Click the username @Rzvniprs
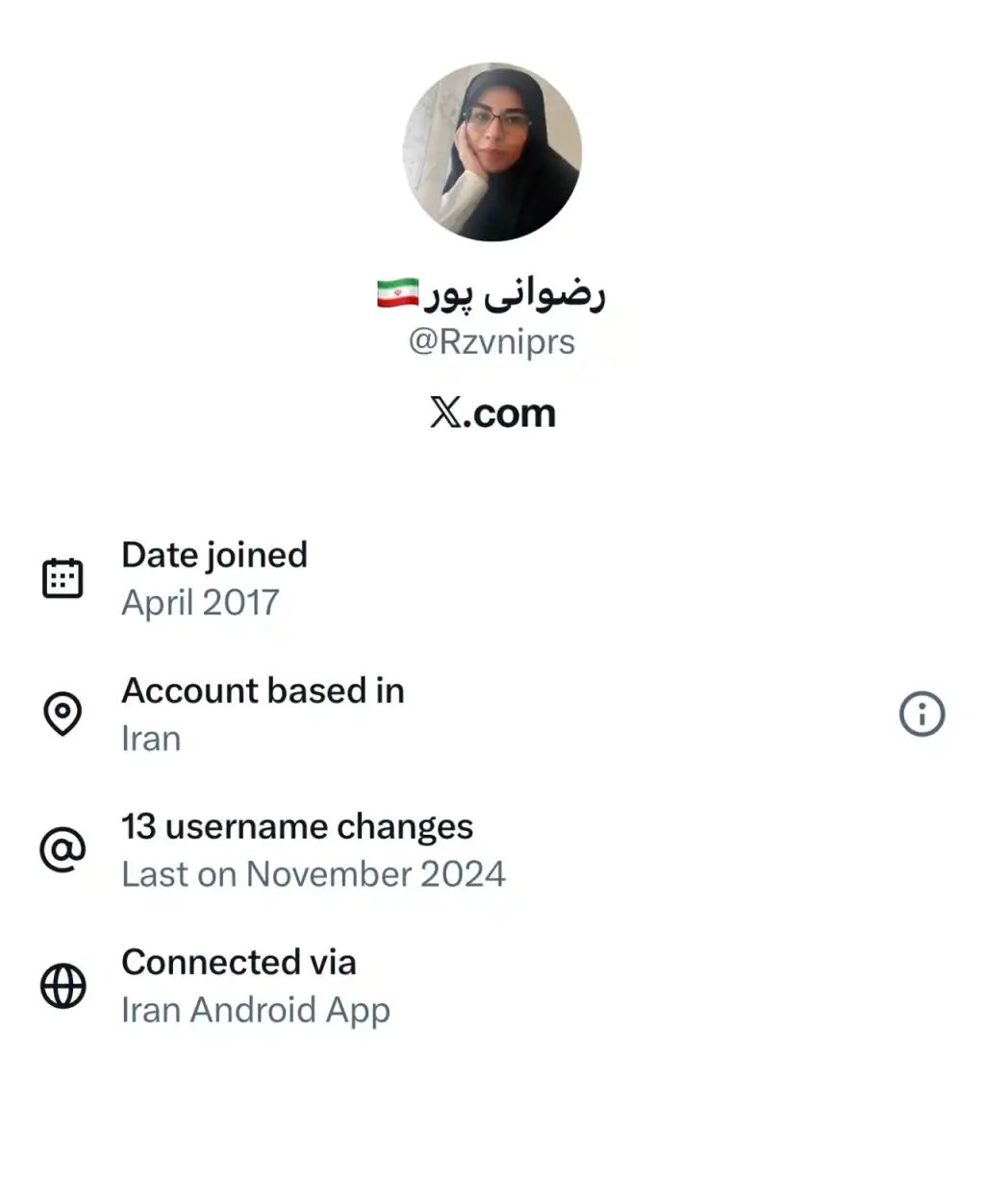 (492, 341)
